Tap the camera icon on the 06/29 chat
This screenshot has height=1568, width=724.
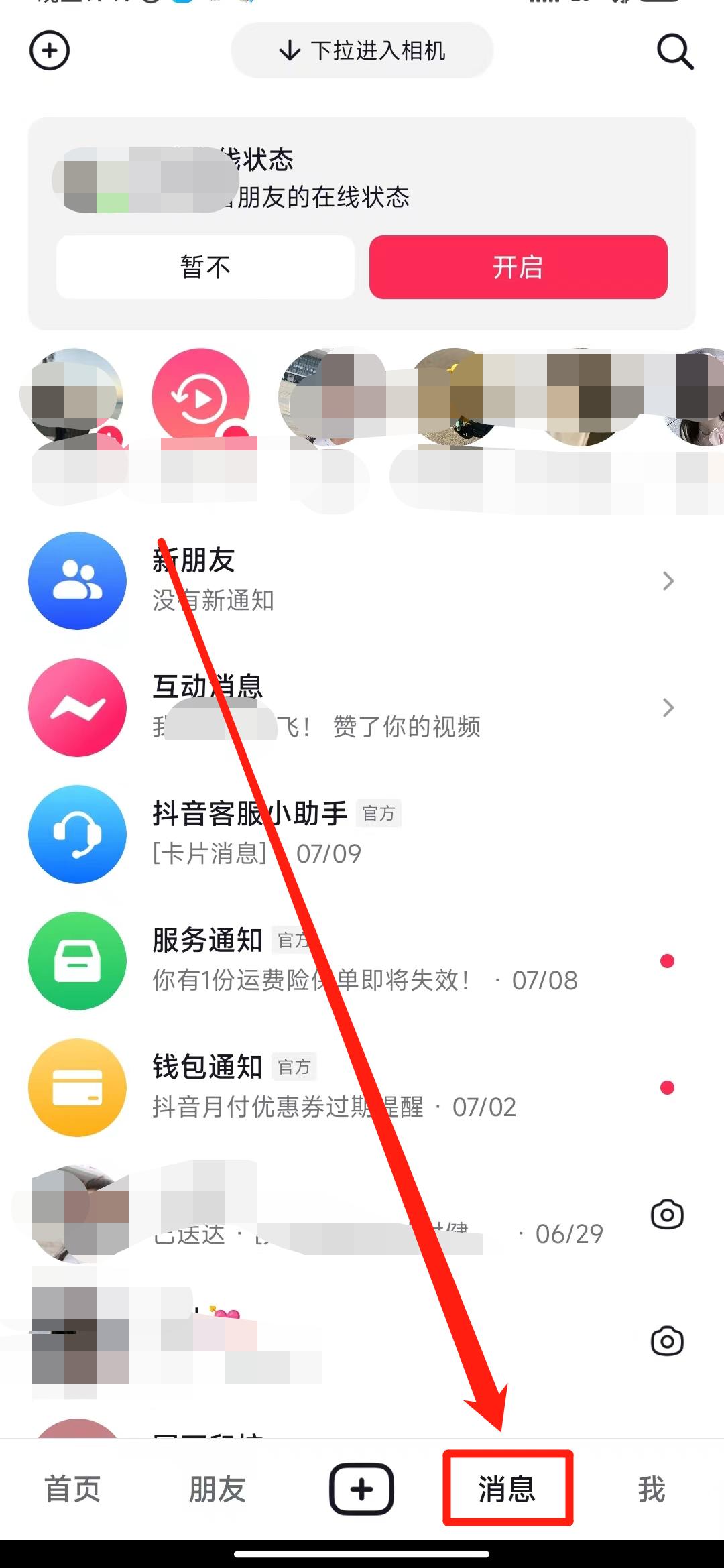point(667,1214)
